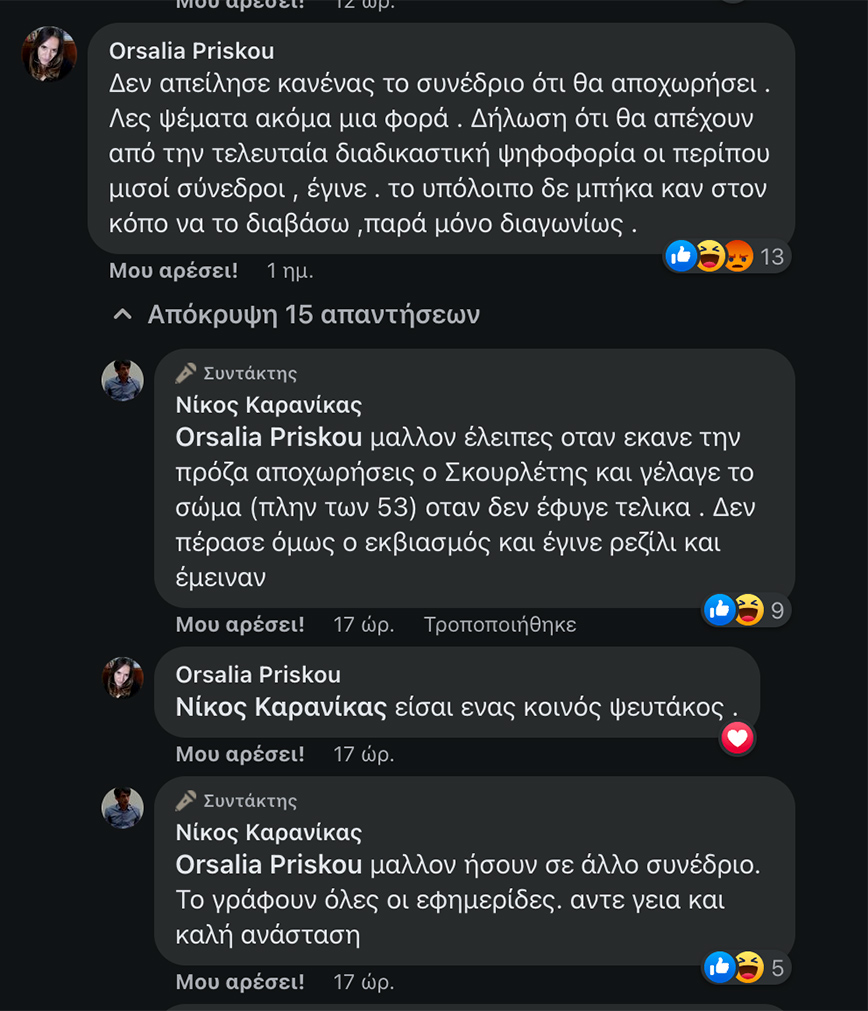Viewport: 868px width, 1011px height.
Task: Like Νίκος Καρανίκας's edited reply about Σκουρλέτης
Action: (x=240, y=625)
